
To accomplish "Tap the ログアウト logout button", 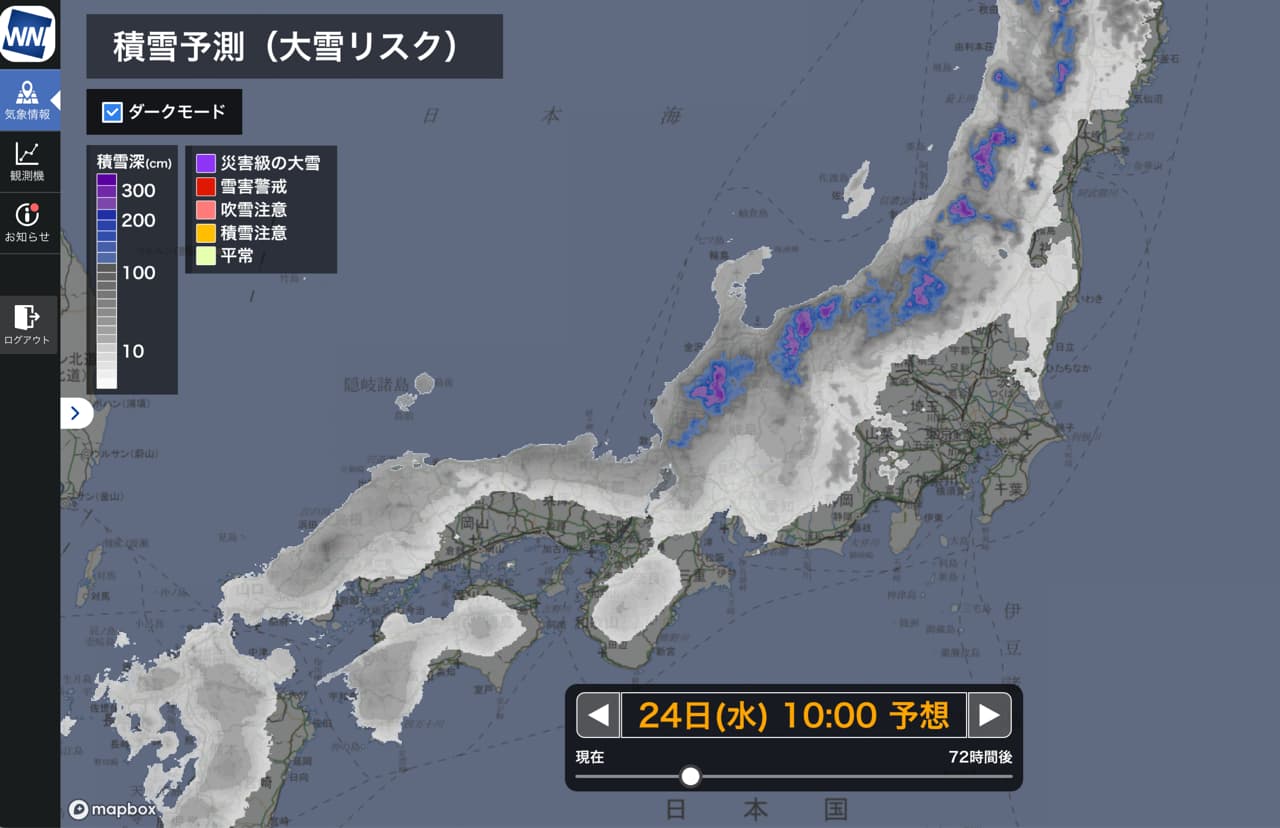I will pyautogui.click(x=27, y=324).
